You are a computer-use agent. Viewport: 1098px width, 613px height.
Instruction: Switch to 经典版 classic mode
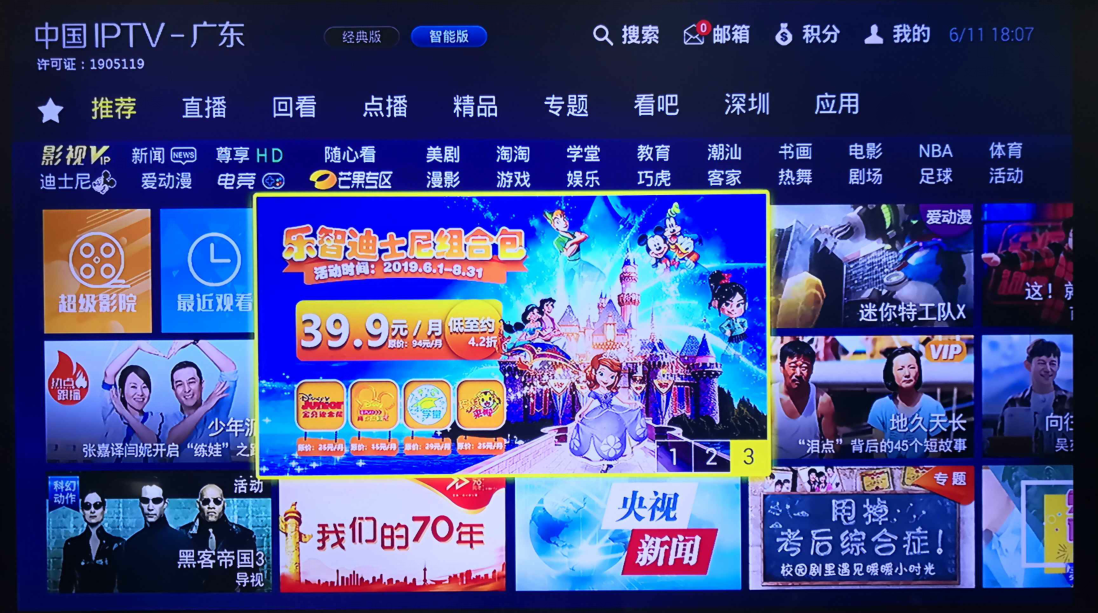coord(361,37)
